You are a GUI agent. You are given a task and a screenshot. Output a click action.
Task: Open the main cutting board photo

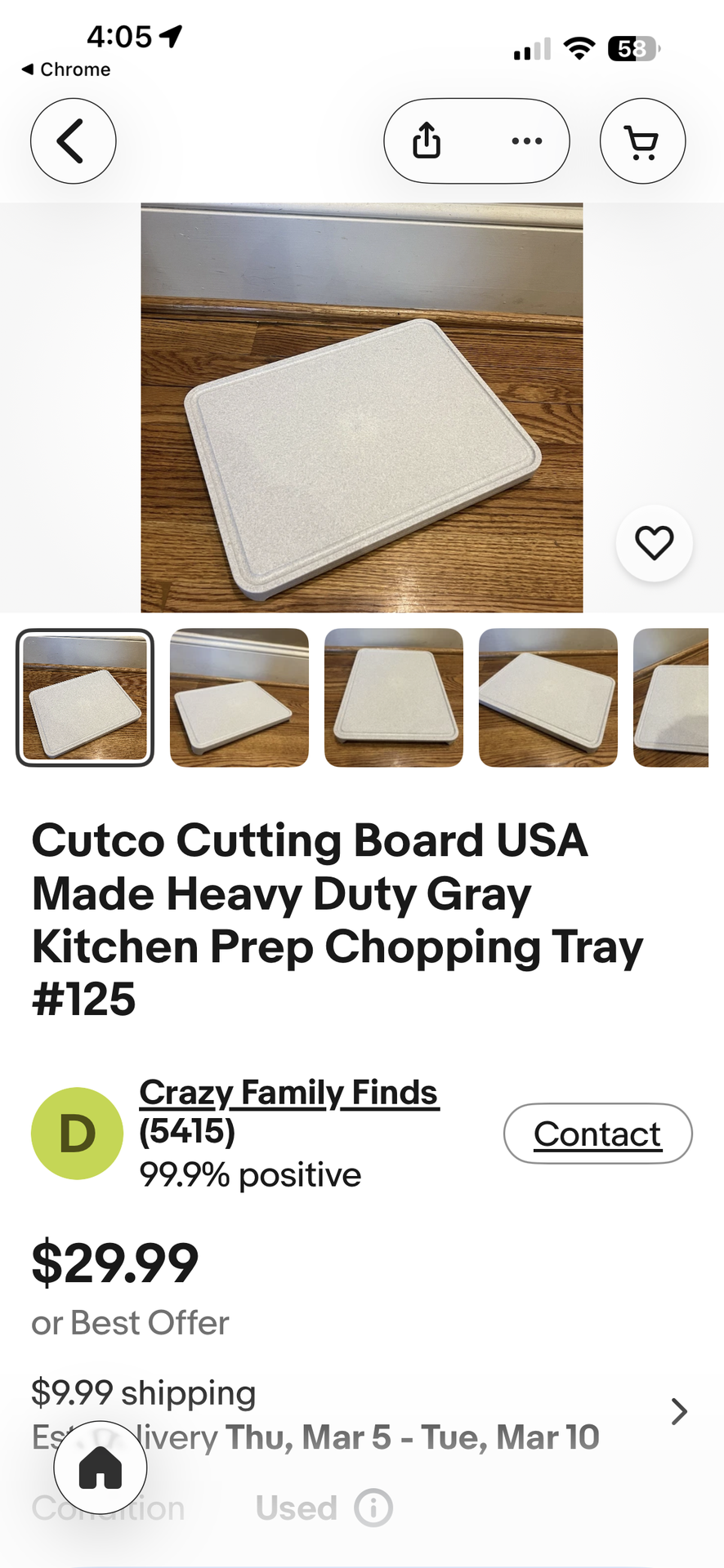coord(361,408)
